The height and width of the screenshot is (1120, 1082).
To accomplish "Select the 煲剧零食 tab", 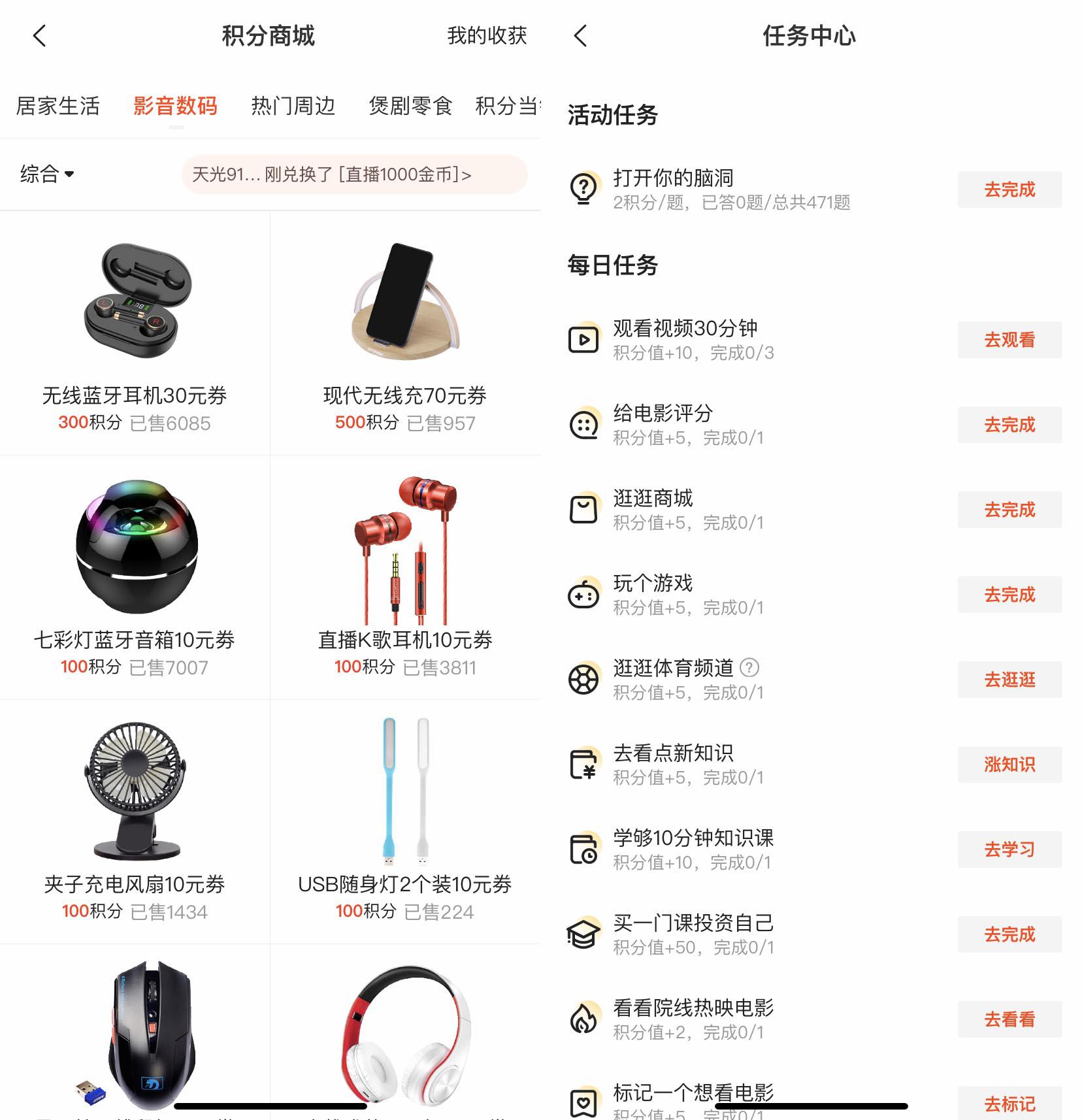I will click(410, 106).
